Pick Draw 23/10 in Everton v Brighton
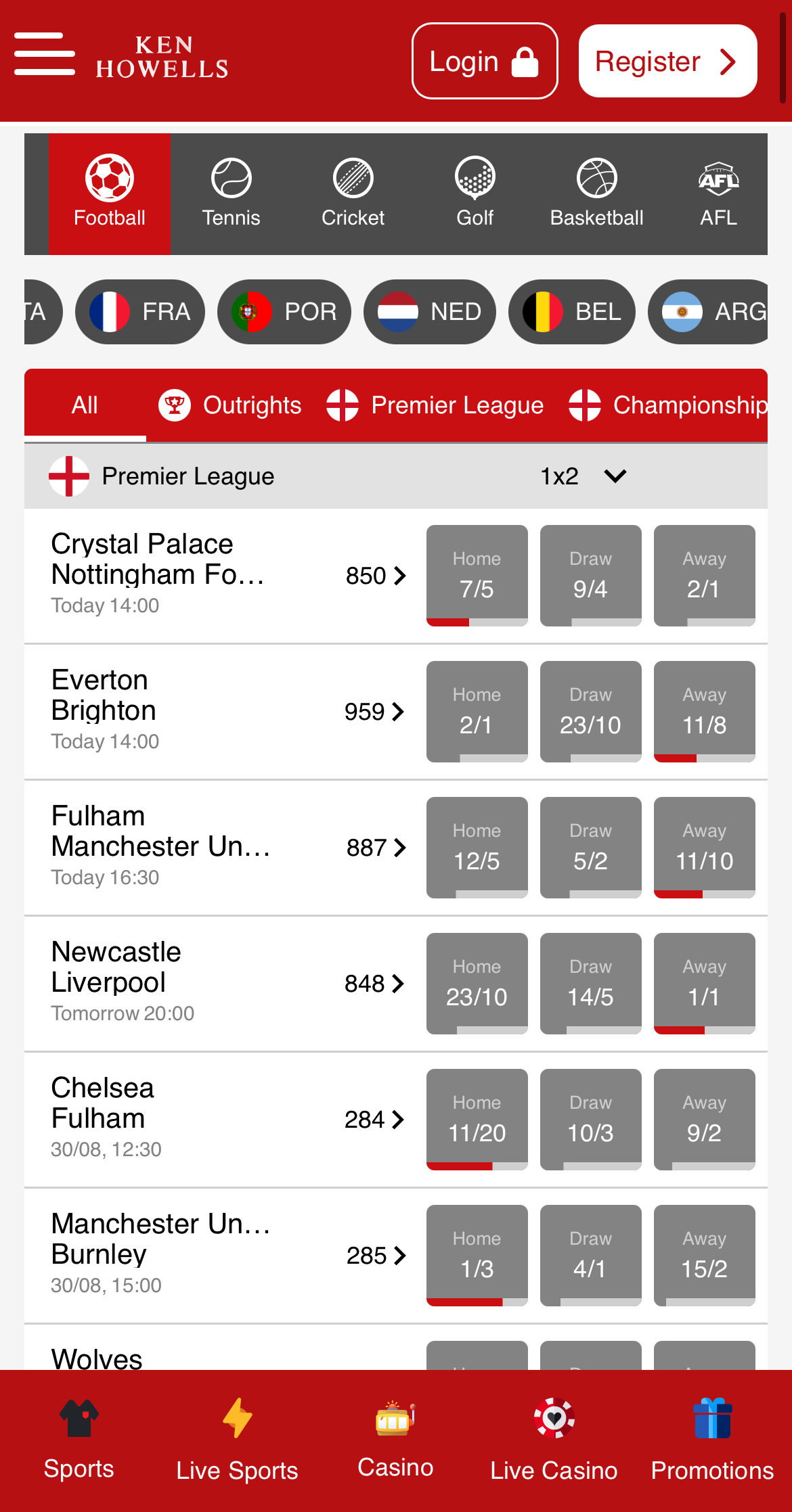This screenshot has width=792, height=1512. (x=590, y=711)
